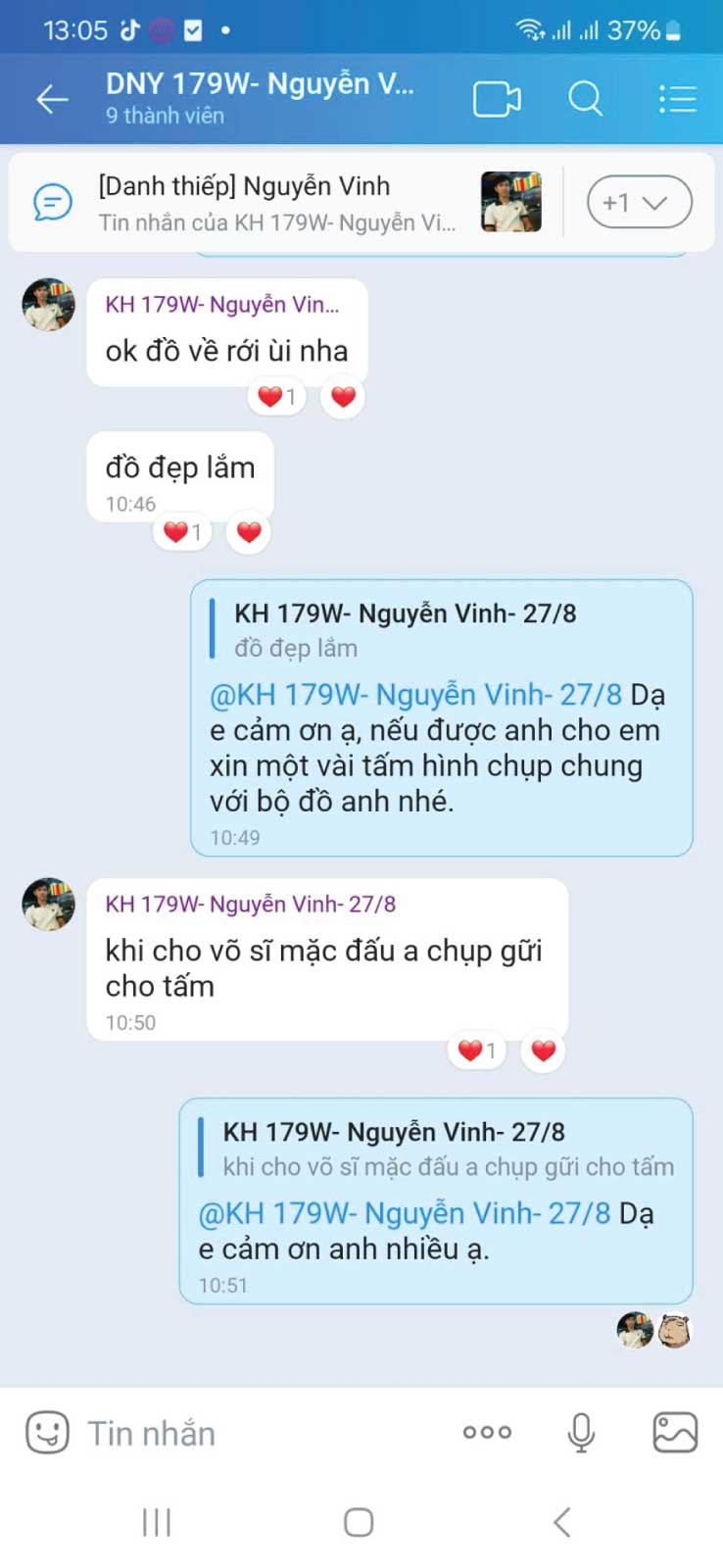
Task: Tap the quick chat bubble icon on pinned card
Action: [x=52, y=202]
